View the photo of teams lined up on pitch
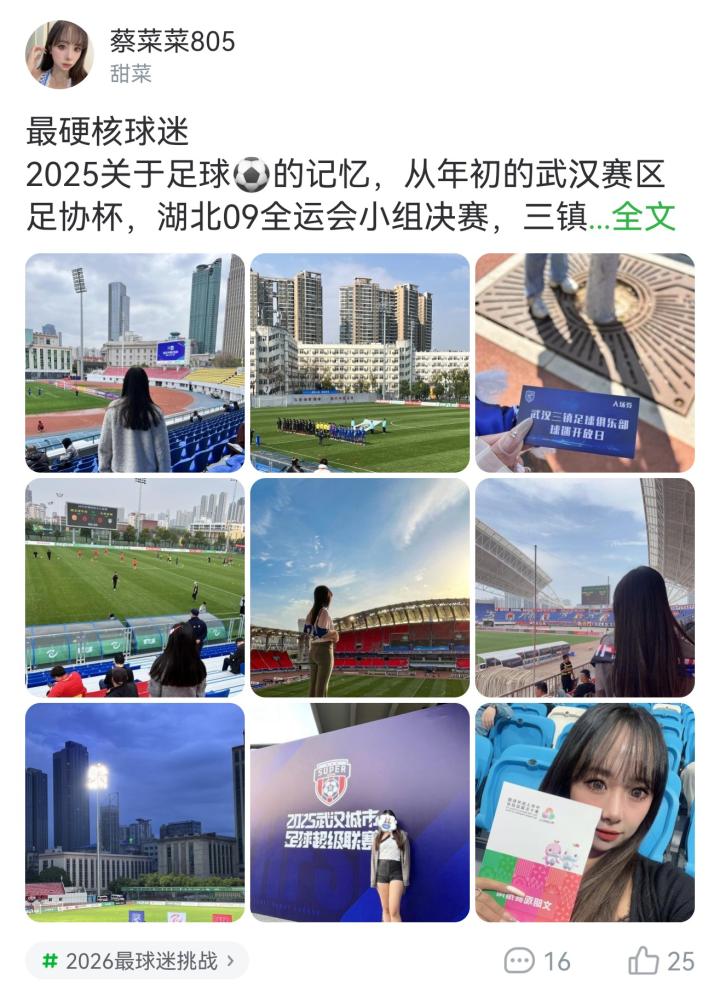Image resolution: width=720 pixels, height=989 pixels. 360,363
